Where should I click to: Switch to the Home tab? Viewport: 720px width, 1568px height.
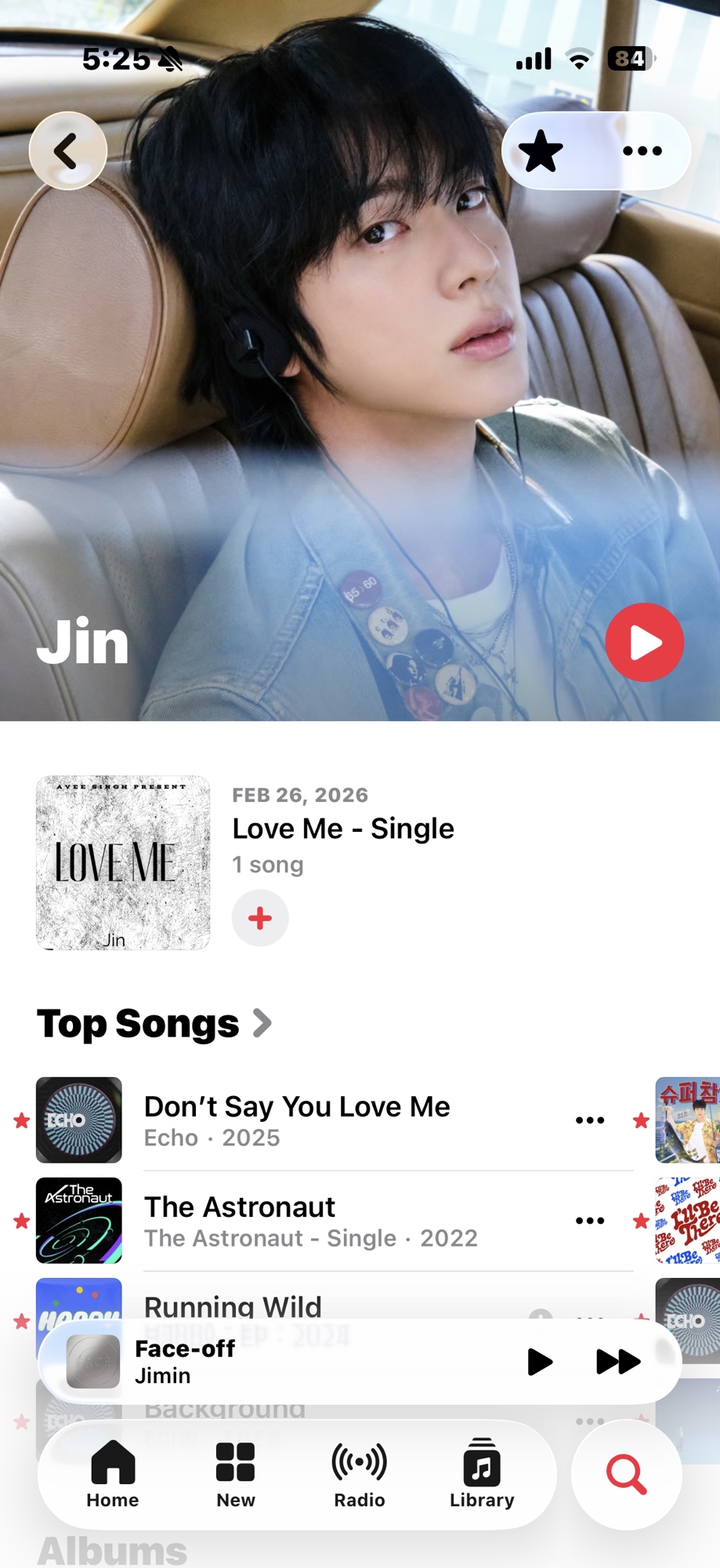pyautogui.click(x=113, y=1474)
